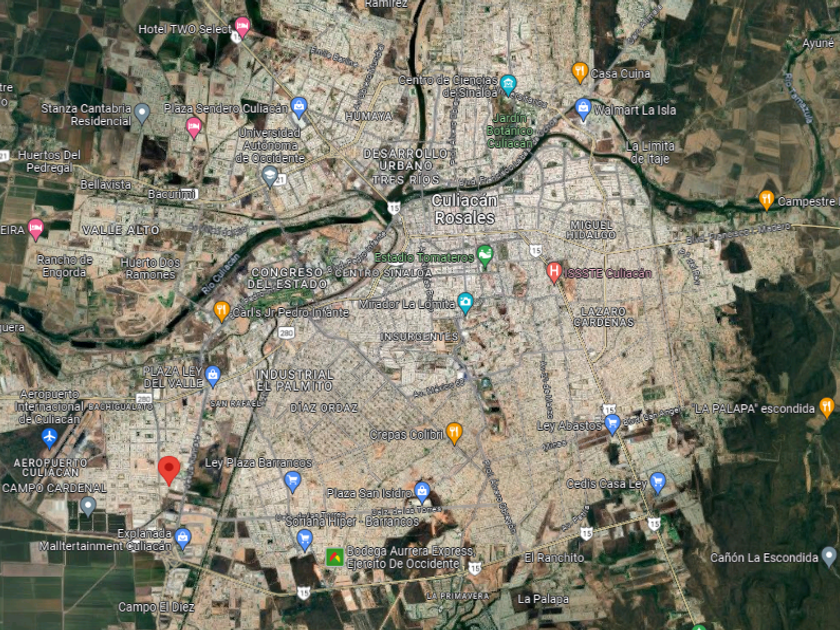The height and width of the screenshot is (630, 840).
Task: Open the Casa Cuina restaurant marker
Action: pos(579,72)
